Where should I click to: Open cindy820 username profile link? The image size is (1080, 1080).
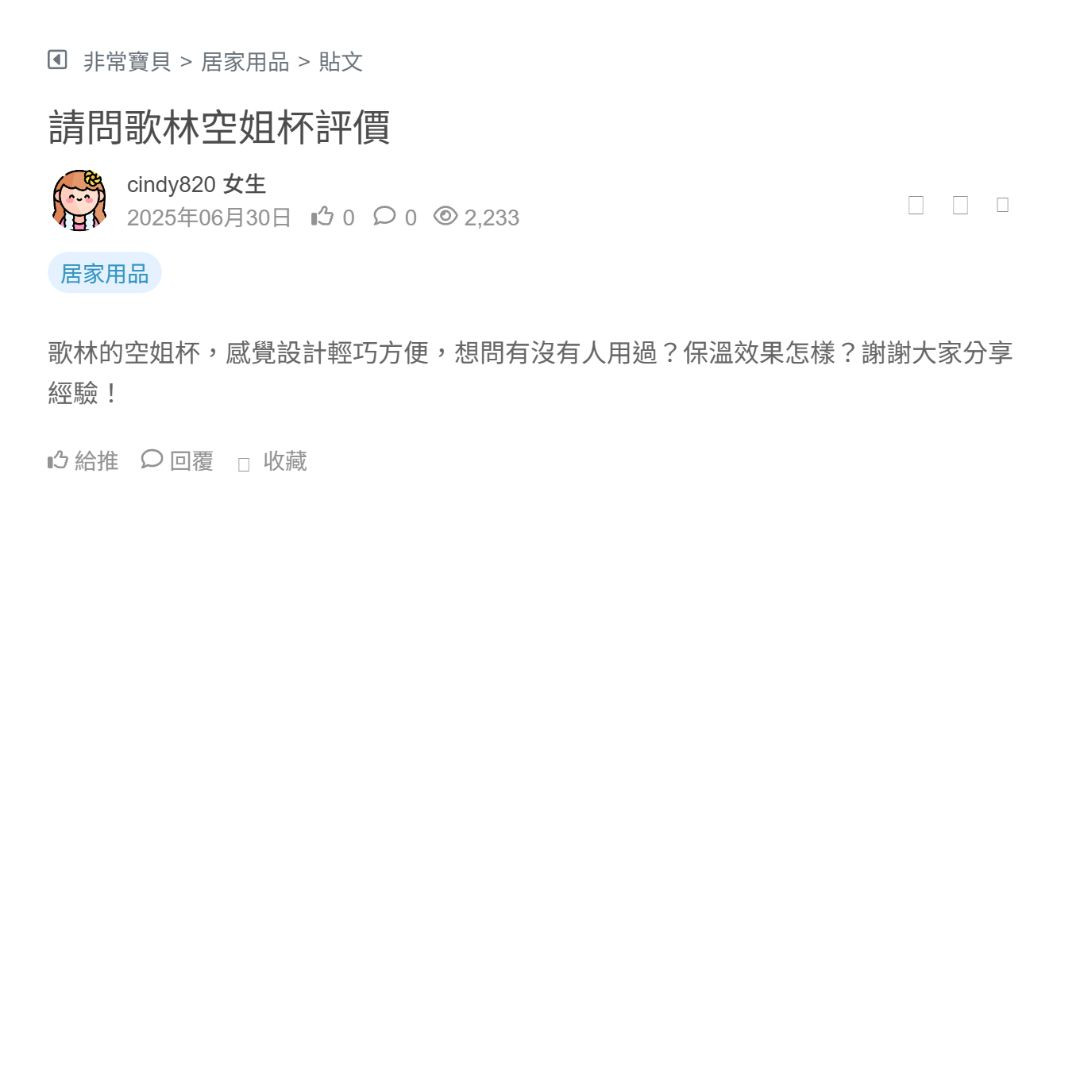[x=171, y=185]
